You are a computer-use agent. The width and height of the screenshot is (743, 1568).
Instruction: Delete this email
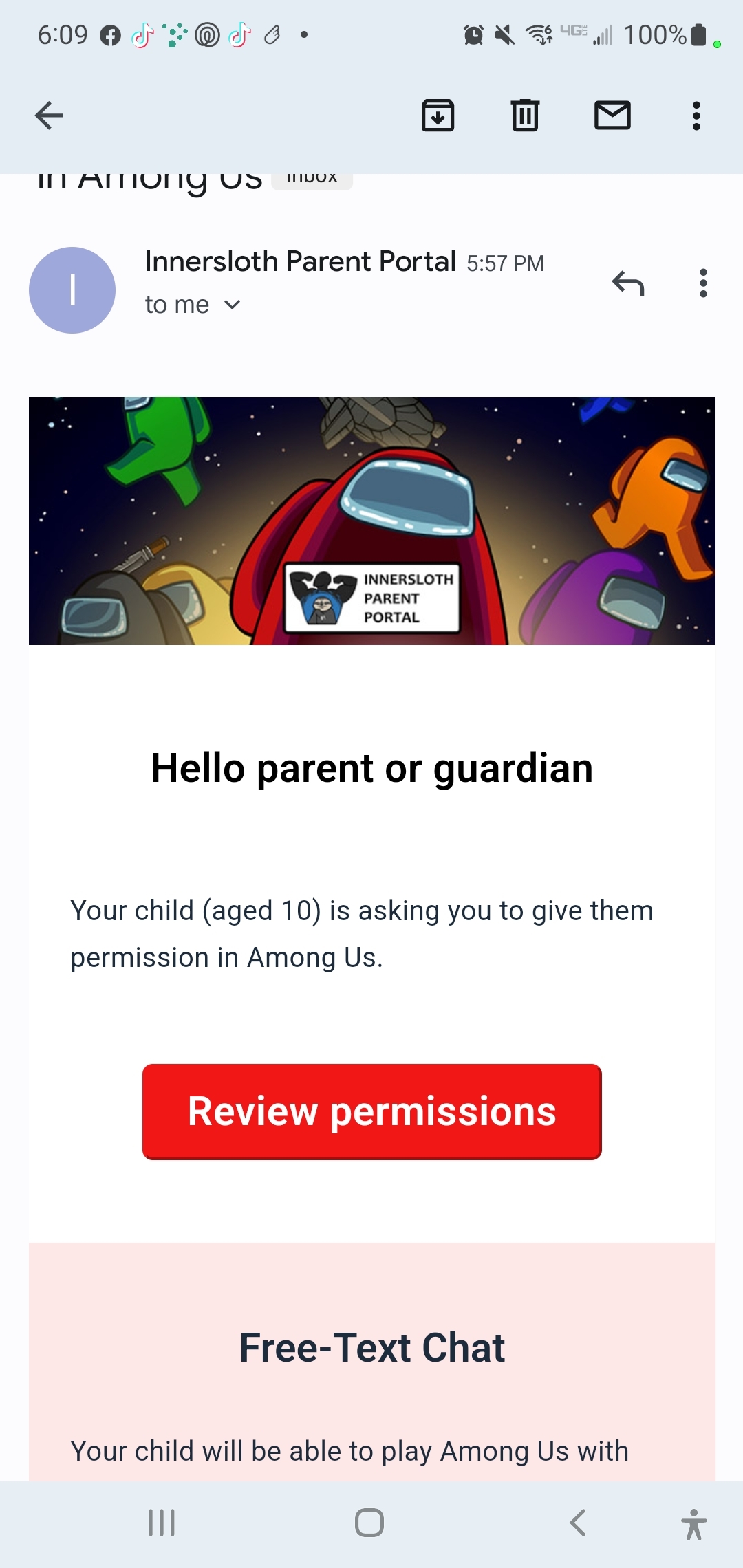[x=525, y=115]
